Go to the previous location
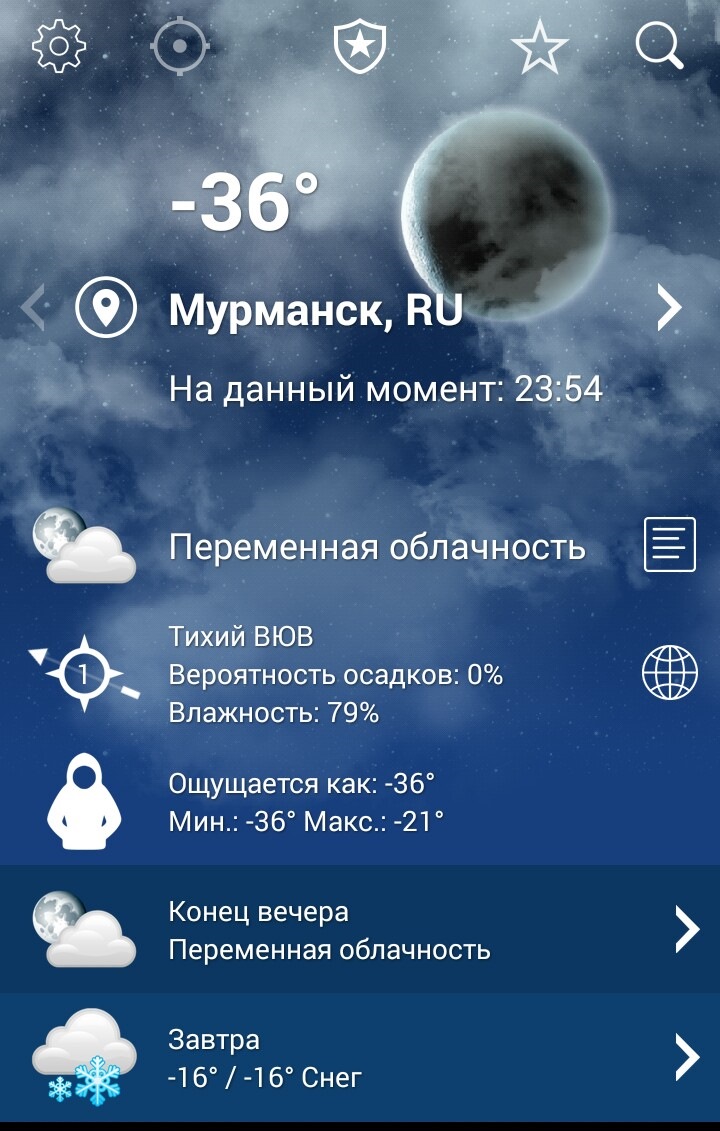Screen dimensions: 720x1131 coord(34,309)
